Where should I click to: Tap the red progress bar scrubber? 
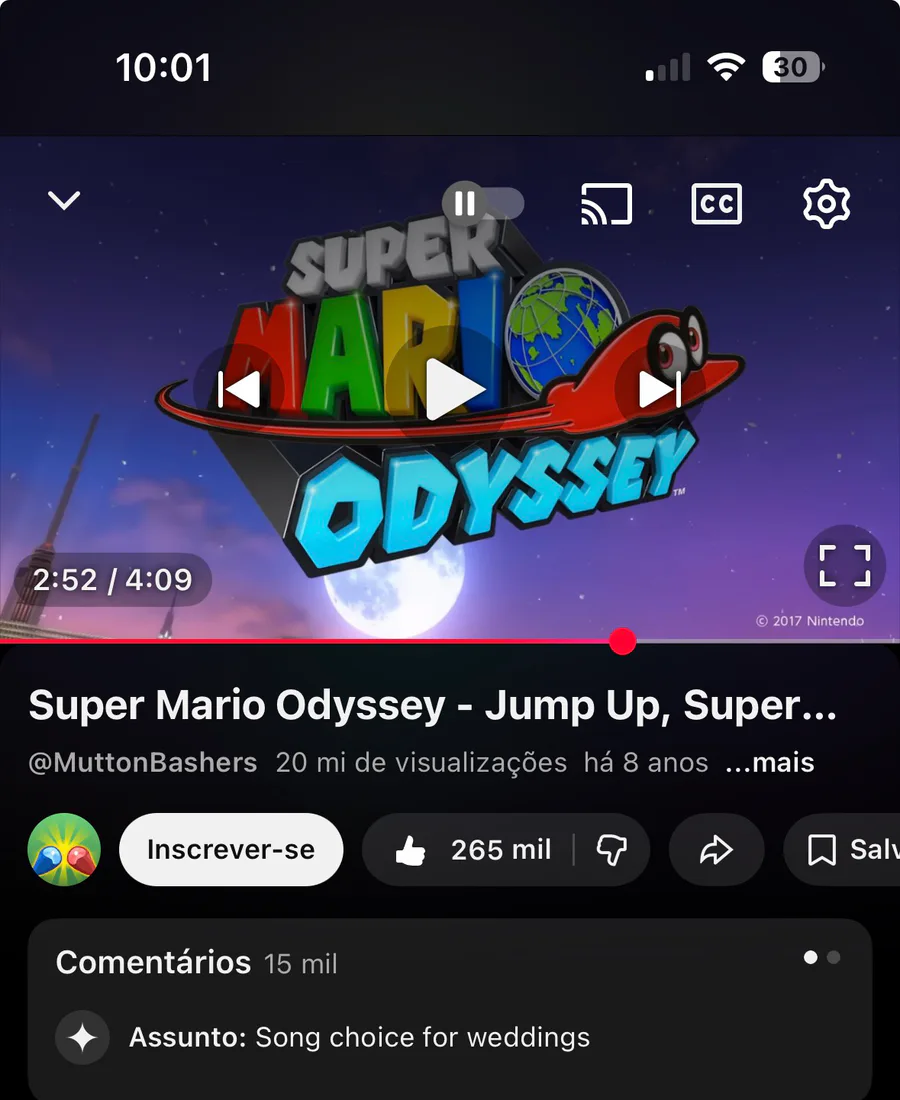click(622, 641)
